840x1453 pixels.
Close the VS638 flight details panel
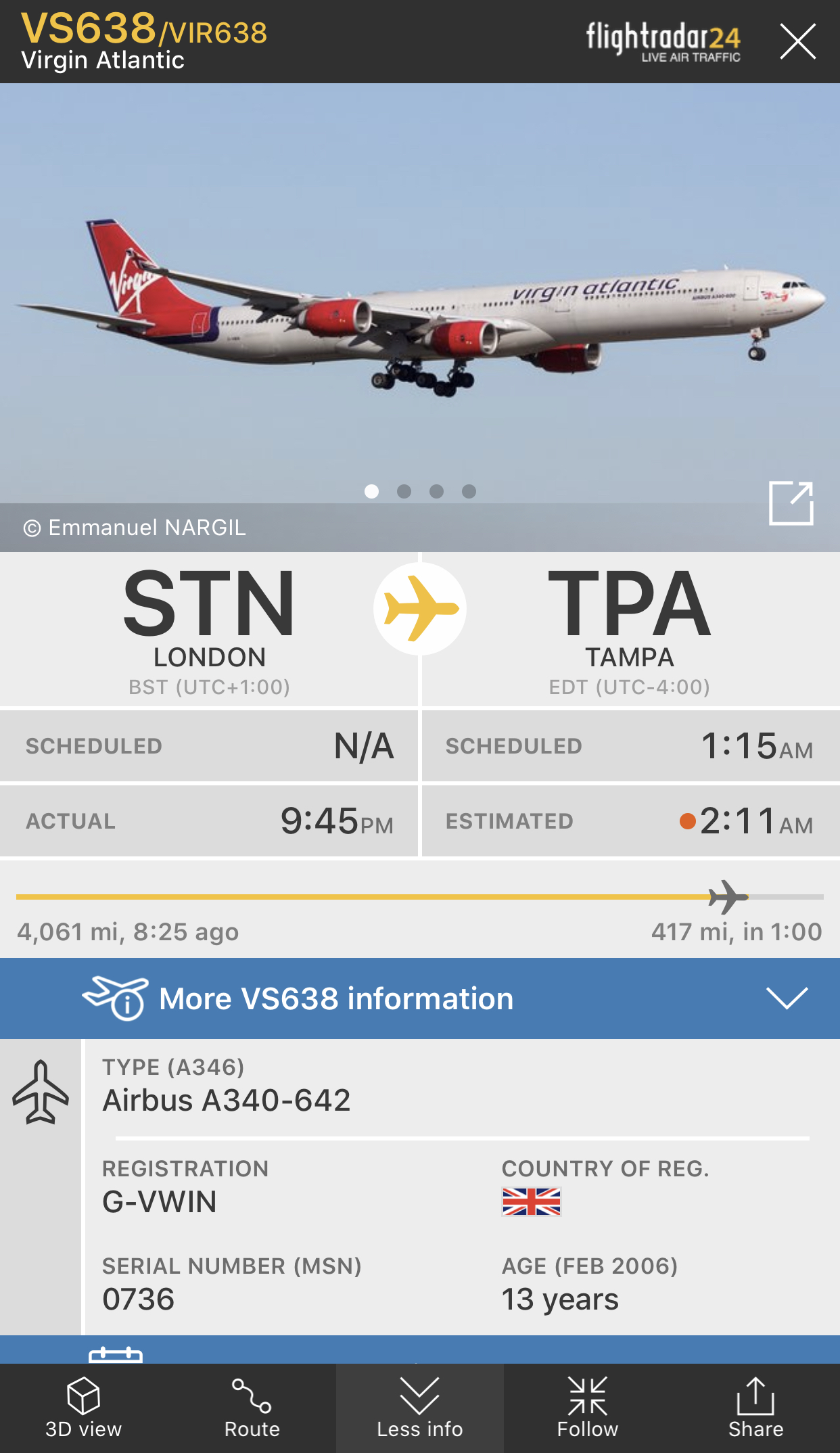tap(797, 42)
